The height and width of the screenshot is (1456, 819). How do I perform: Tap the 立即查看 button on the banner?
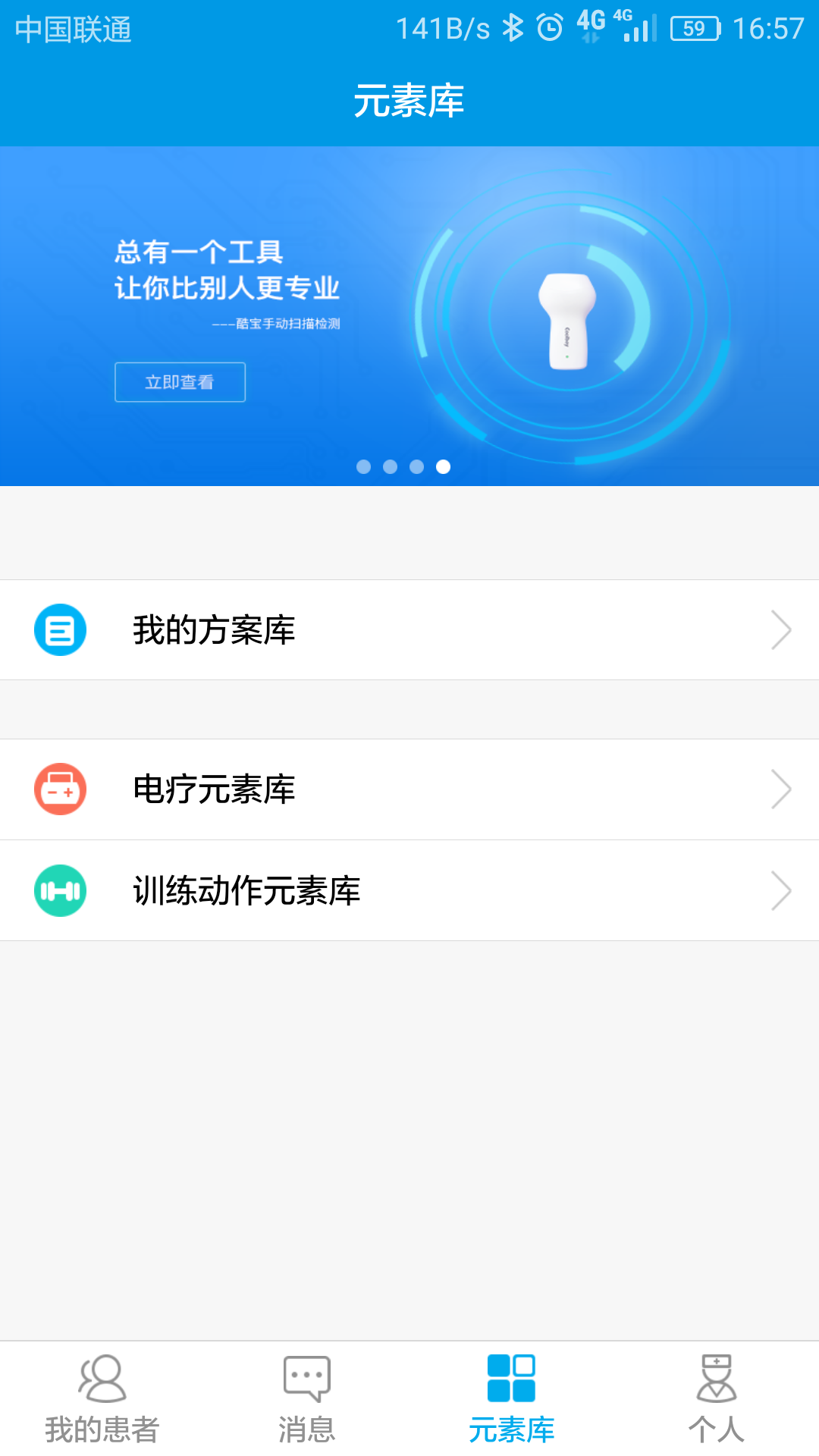click(x=180, y=382)
